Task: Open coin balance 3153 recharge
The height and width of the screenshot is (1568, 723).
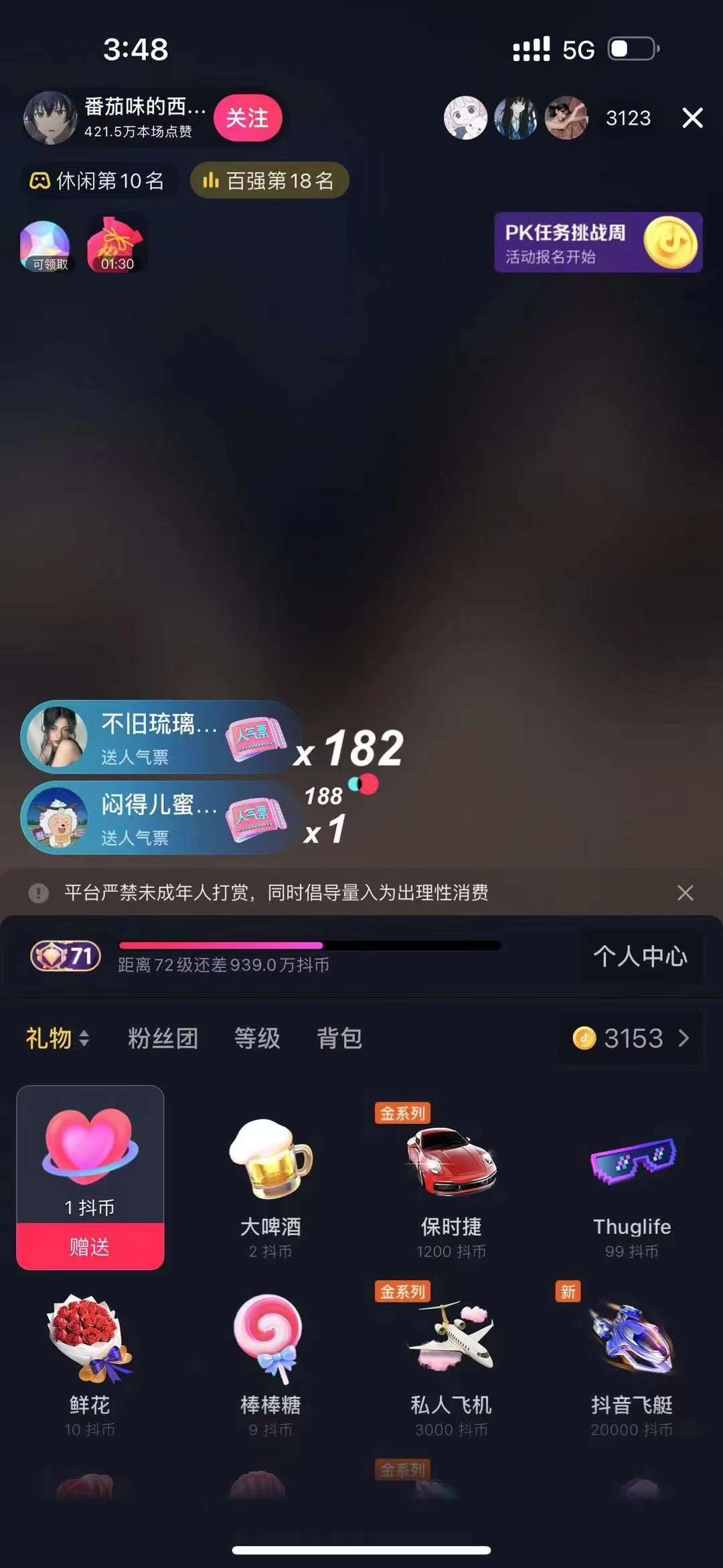Action: click(x=631, y=1038)
